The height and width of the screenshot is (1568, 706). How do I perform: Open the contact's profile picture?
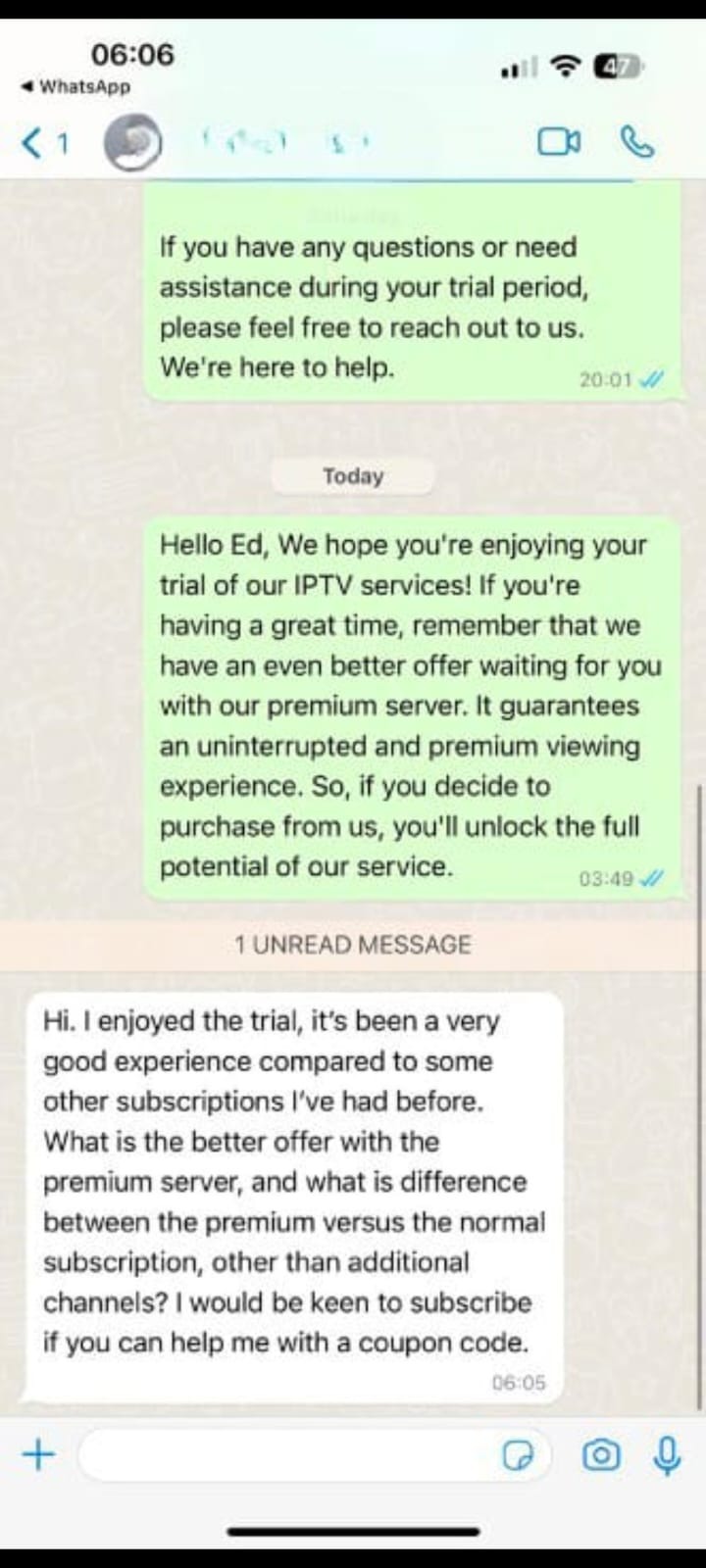coord(133,143)
